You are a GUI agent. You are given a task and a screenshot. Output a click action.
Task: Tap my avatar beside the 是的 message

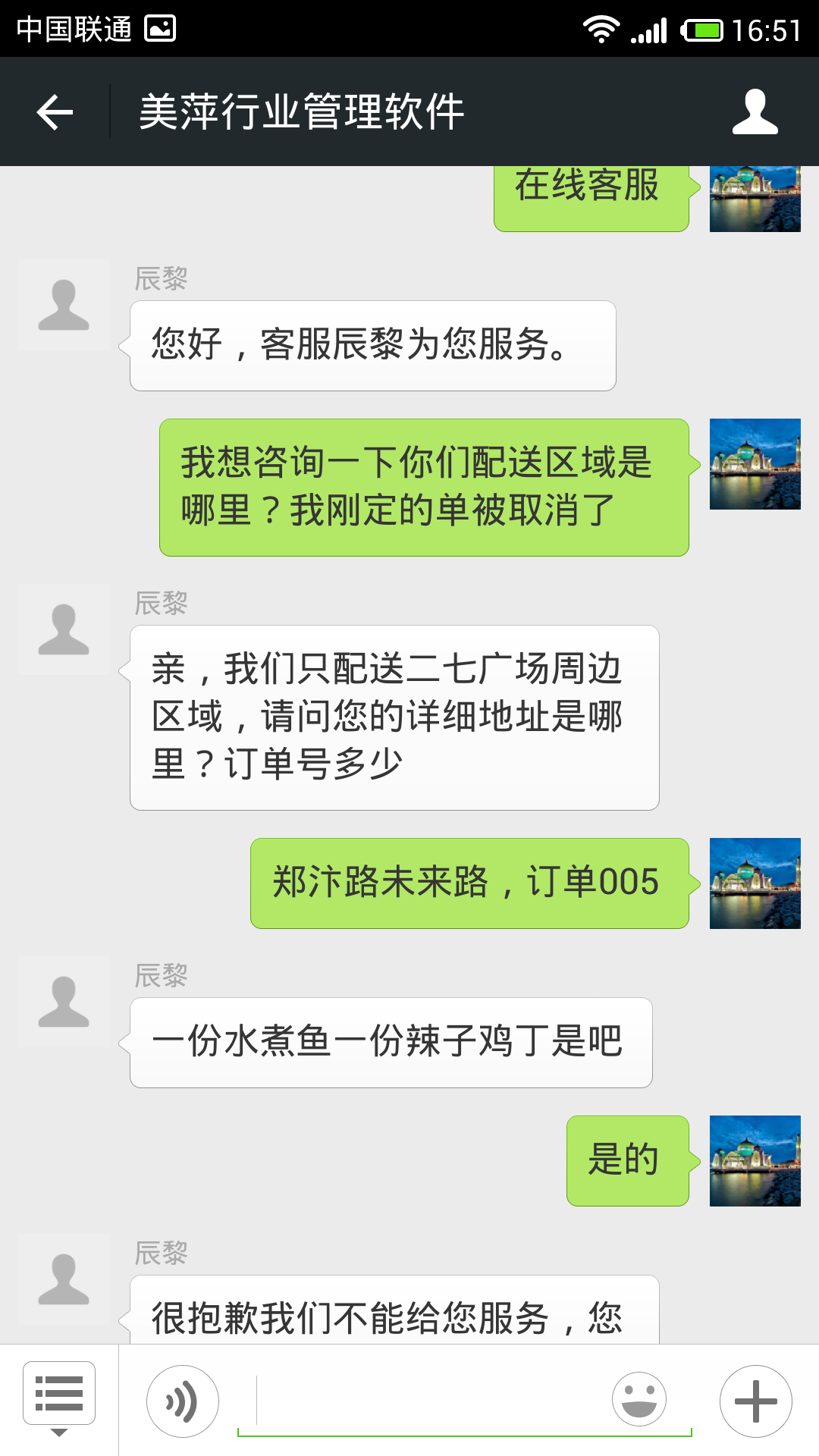[755, 1160]
